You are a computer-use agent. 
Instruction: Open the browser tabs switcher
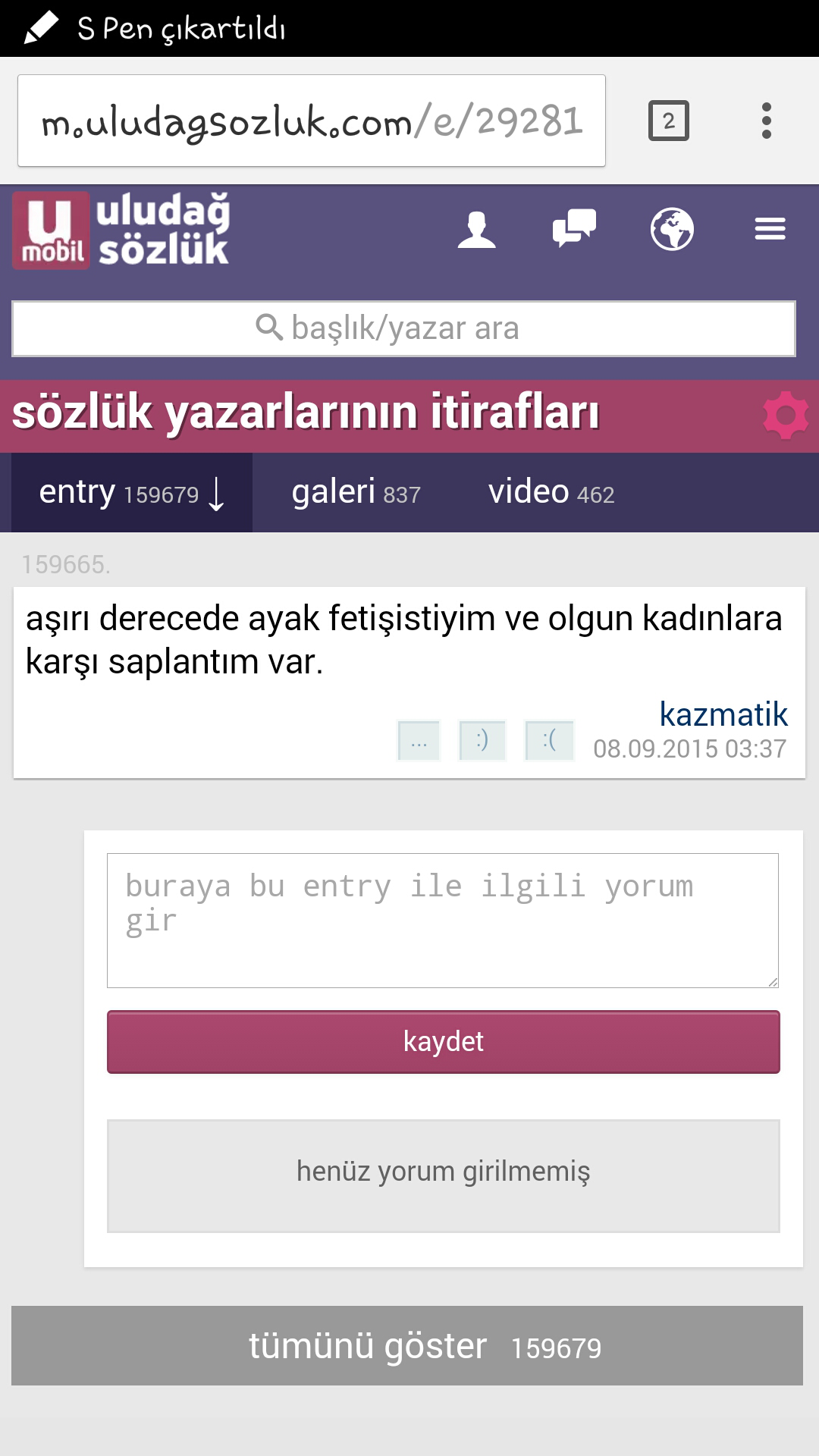coord(668,121)
